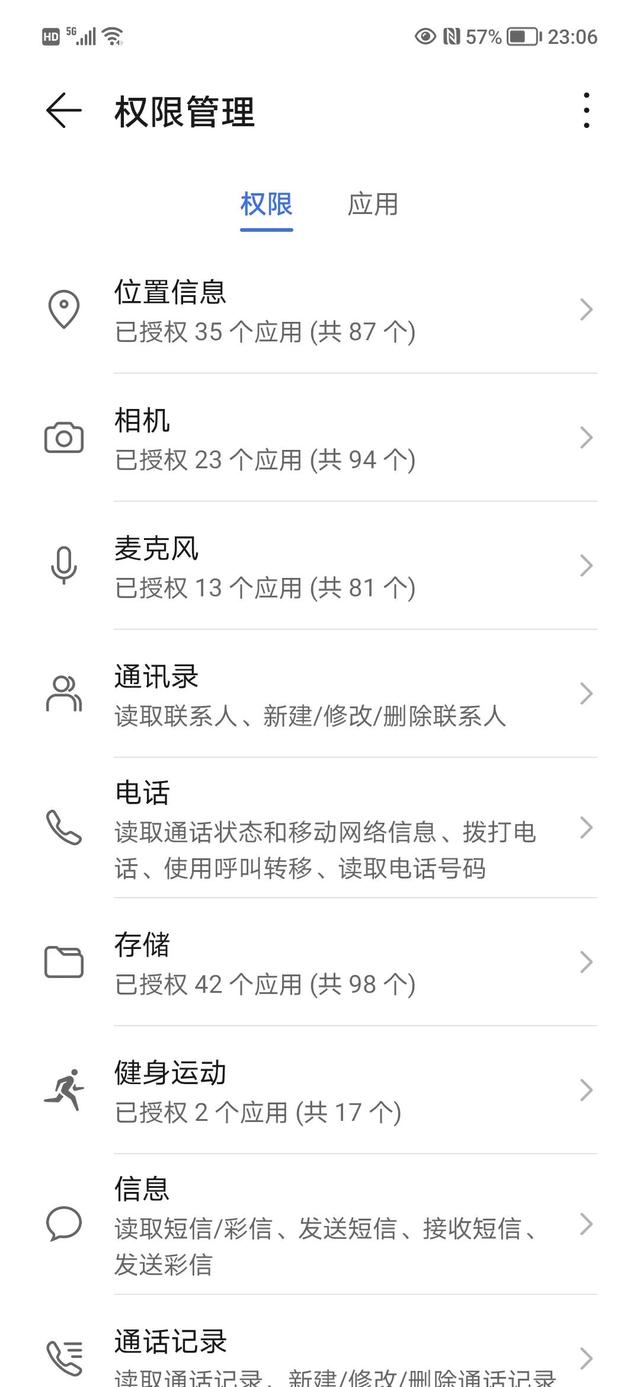Open 通话记录 permission settings
This screenshot has height=1387, width=640.
pyautogui.click(x=320, y=1355)
